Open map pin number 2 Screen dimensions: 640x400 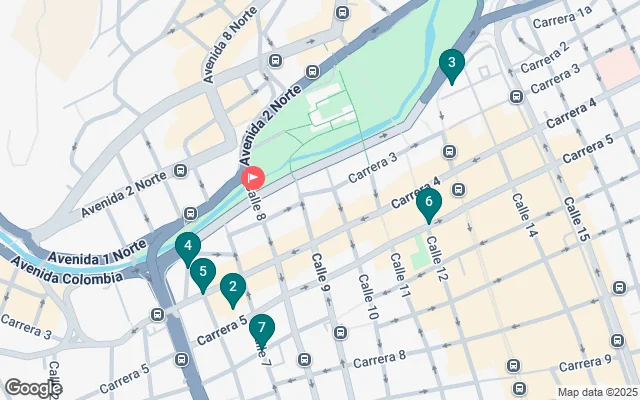pos(233,289)
